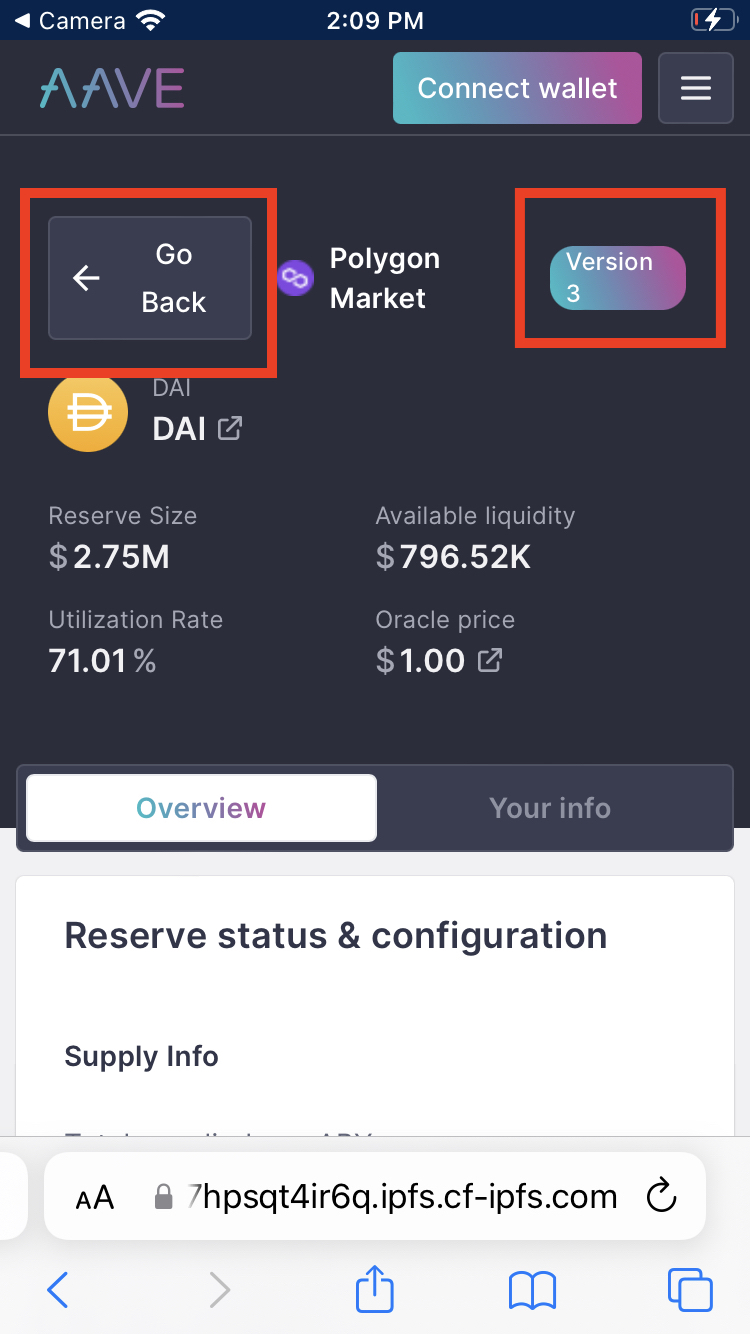
Task: Tap the Connect wallet button
Action: click(x=517, y=88)
